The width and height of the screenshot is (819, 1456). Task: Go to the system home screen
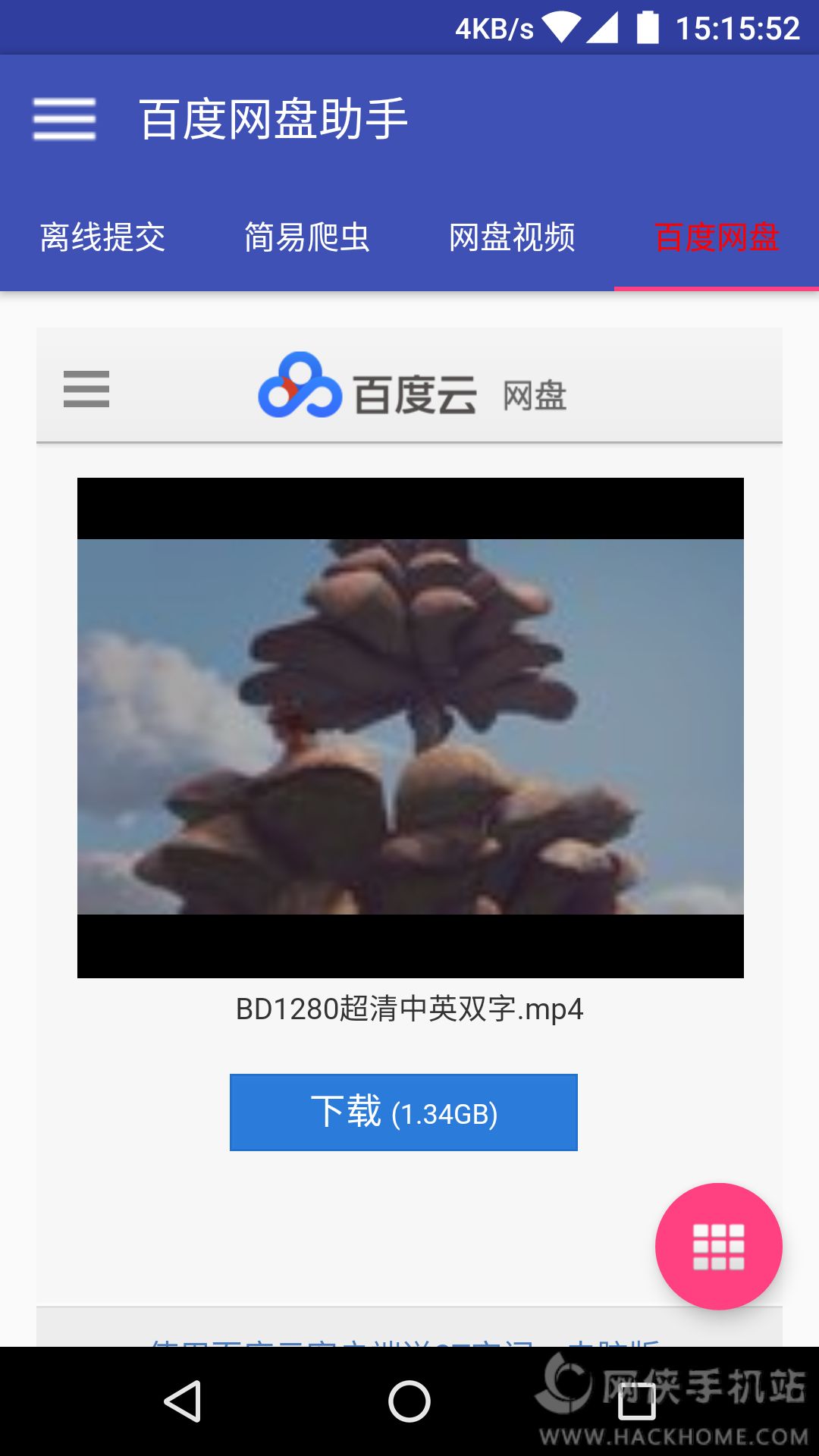409,1401
